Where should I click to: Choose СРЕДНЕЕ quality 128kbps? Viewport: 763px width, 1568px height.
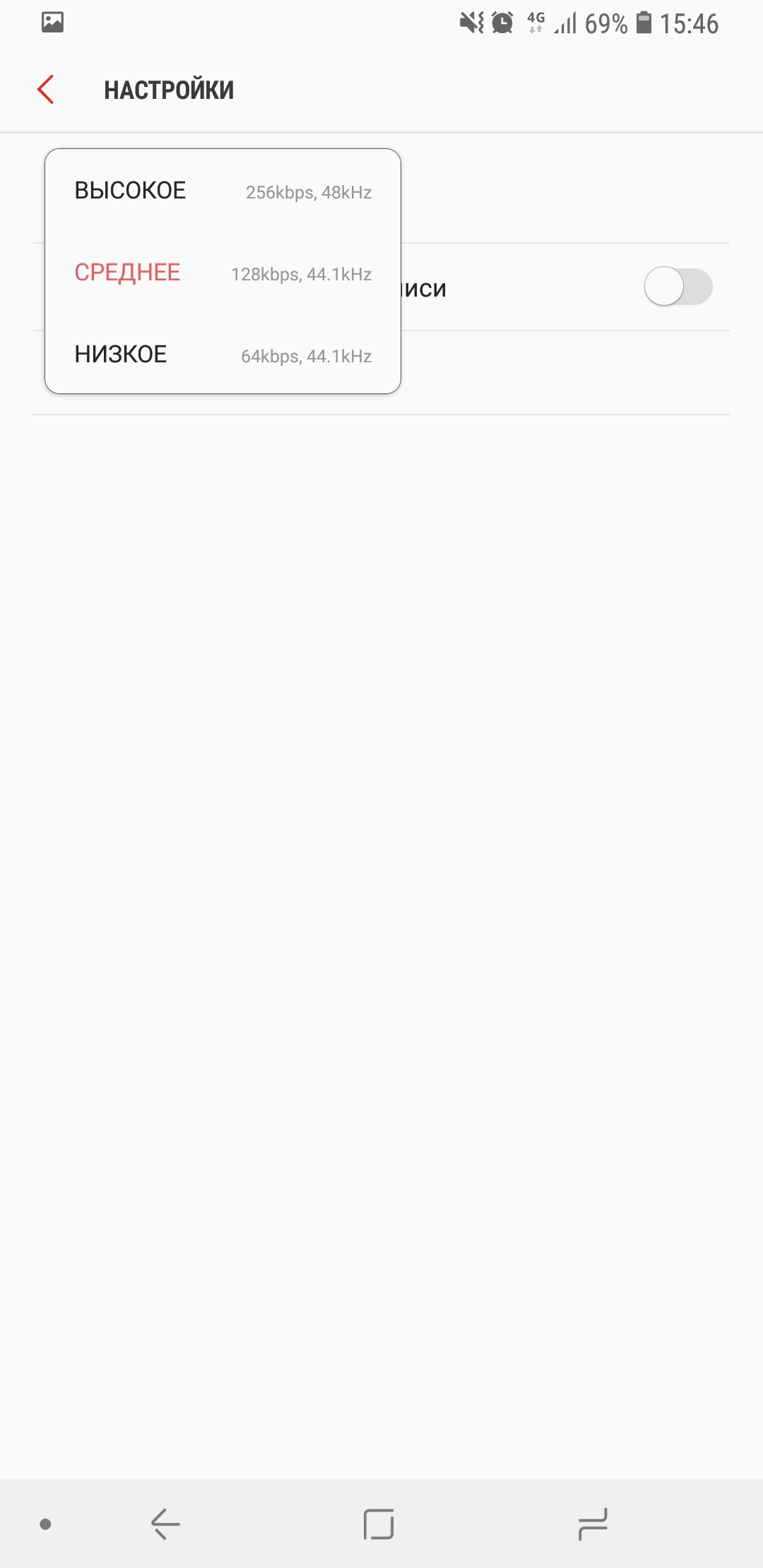pyautogui.click(x=223, y=273)
